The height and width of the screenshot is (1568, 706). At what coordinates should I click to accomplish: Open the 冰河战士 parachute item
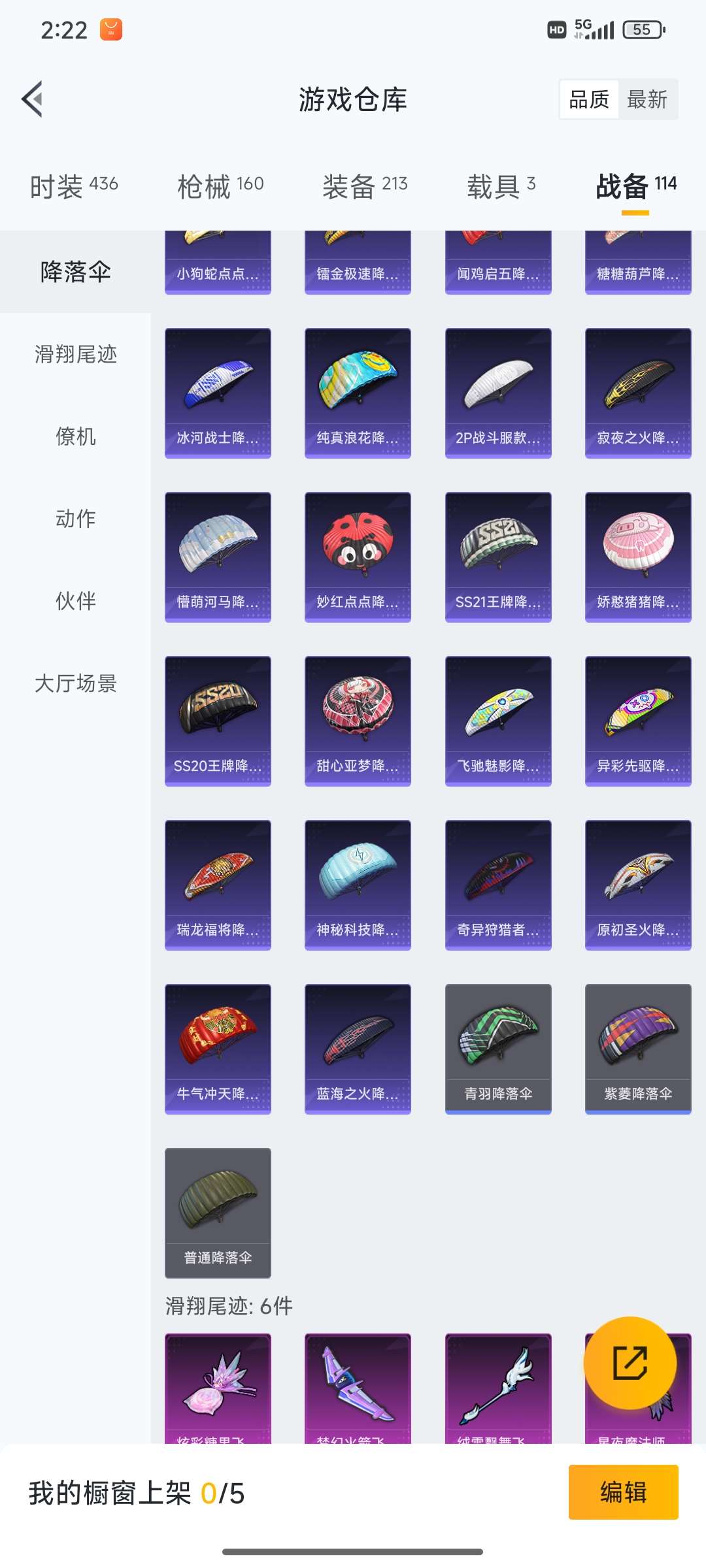(218, 393)
